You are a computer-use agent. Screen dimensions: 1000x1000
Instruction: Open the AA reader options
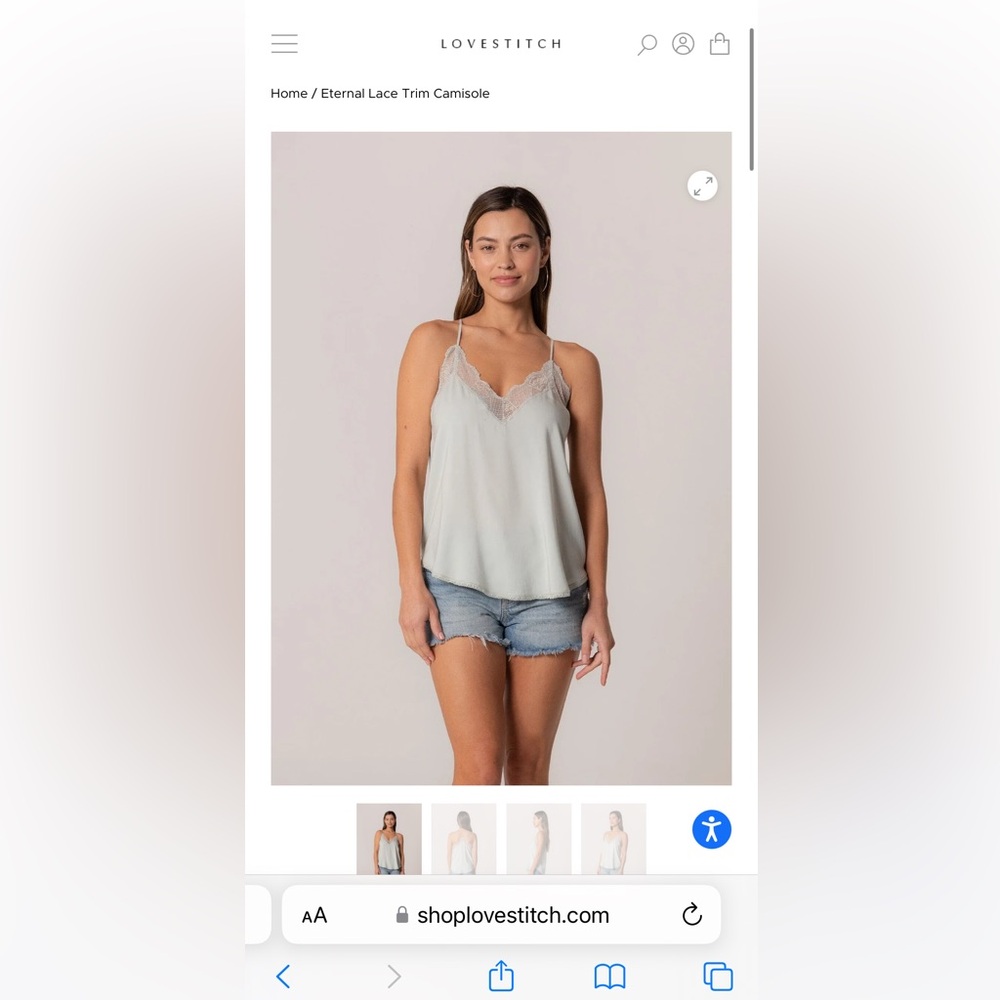point(314,915)
